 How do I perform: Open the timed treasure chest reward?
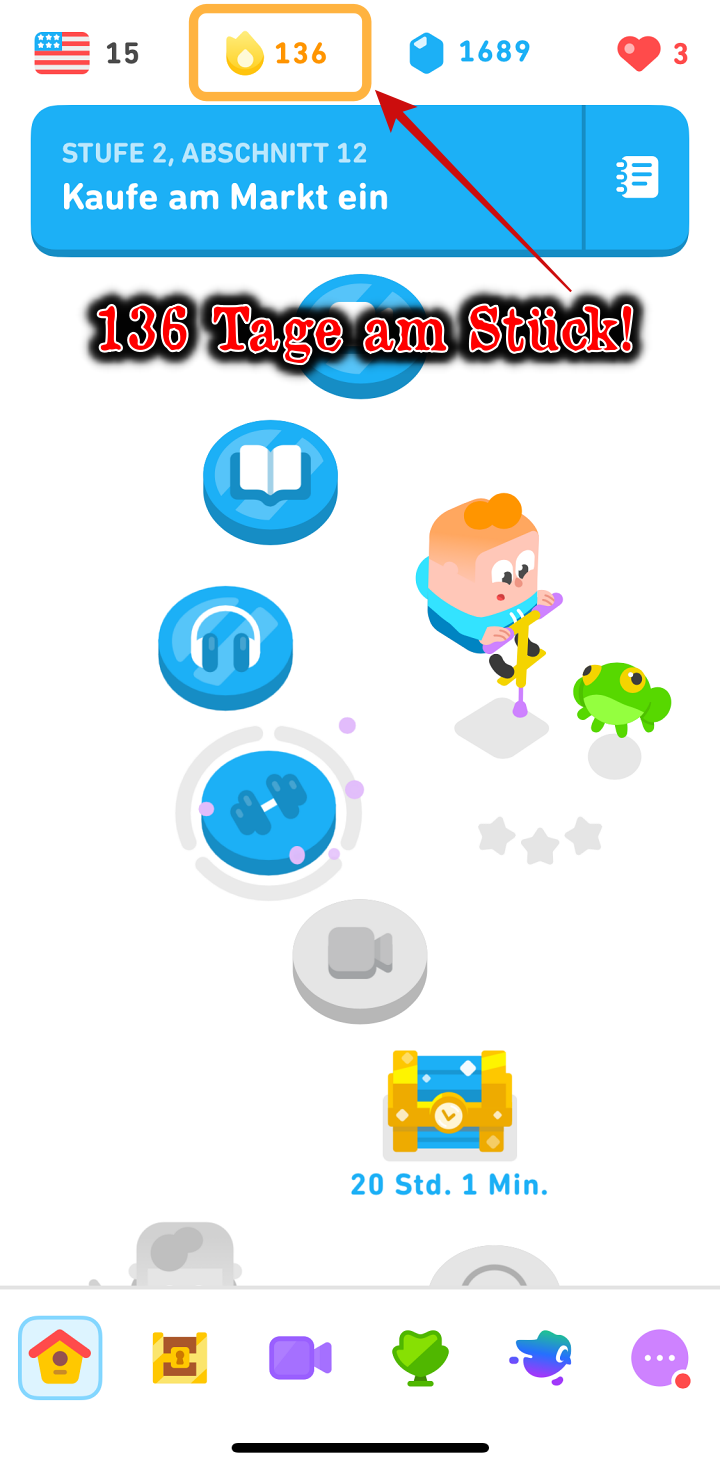(x=449, y=1104)
